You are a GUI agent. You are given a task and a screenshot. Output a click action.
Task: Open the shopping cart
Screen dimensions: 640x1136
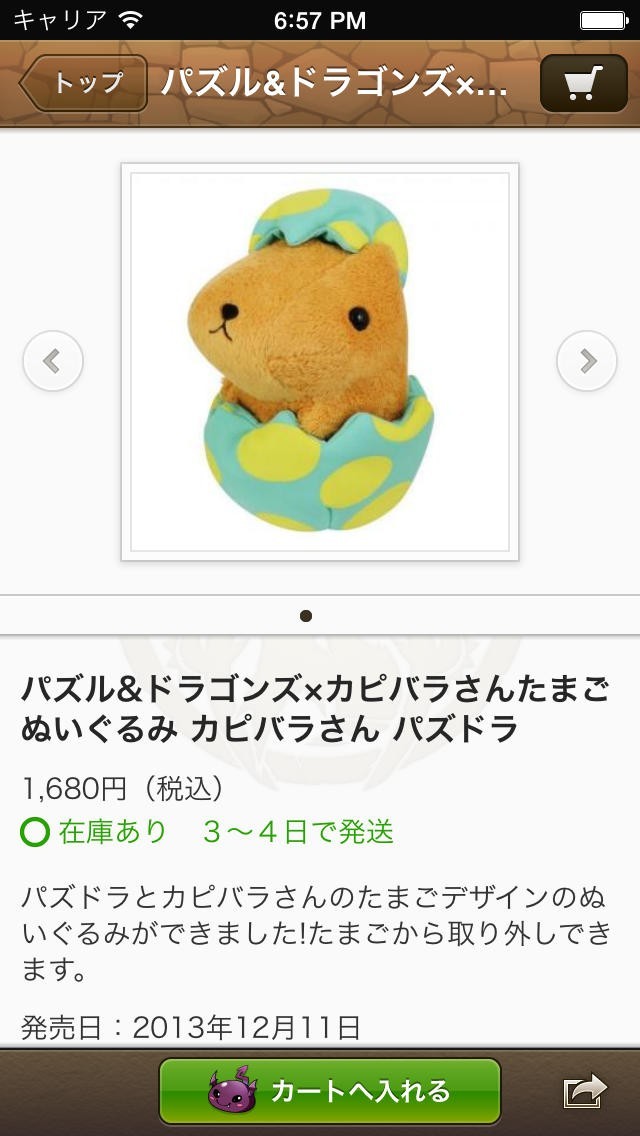click(583, 83)
